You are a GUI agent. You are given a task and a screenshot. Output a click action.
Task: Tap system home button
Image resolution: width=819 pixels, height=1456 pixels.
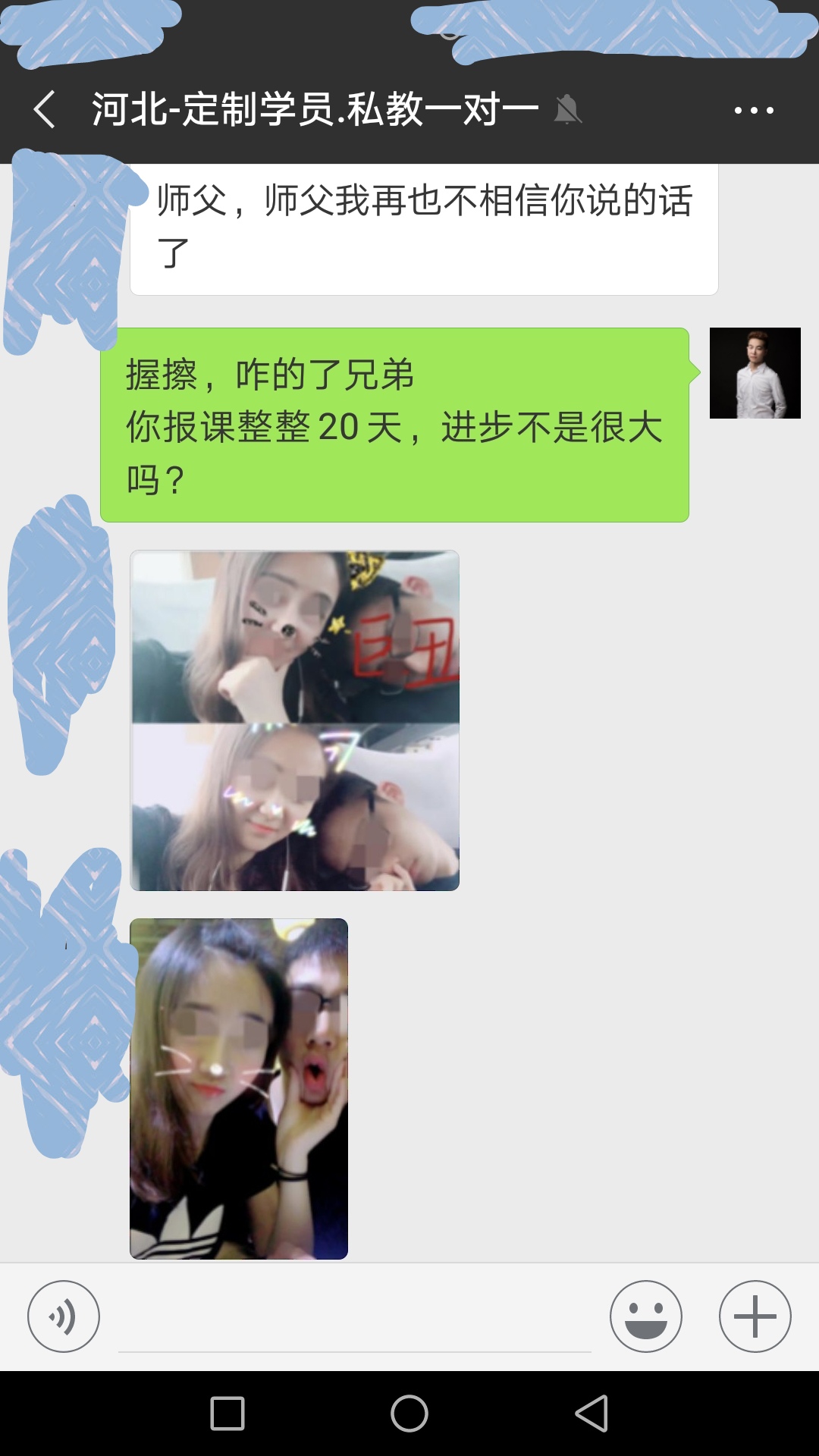tap(409, 1414)
